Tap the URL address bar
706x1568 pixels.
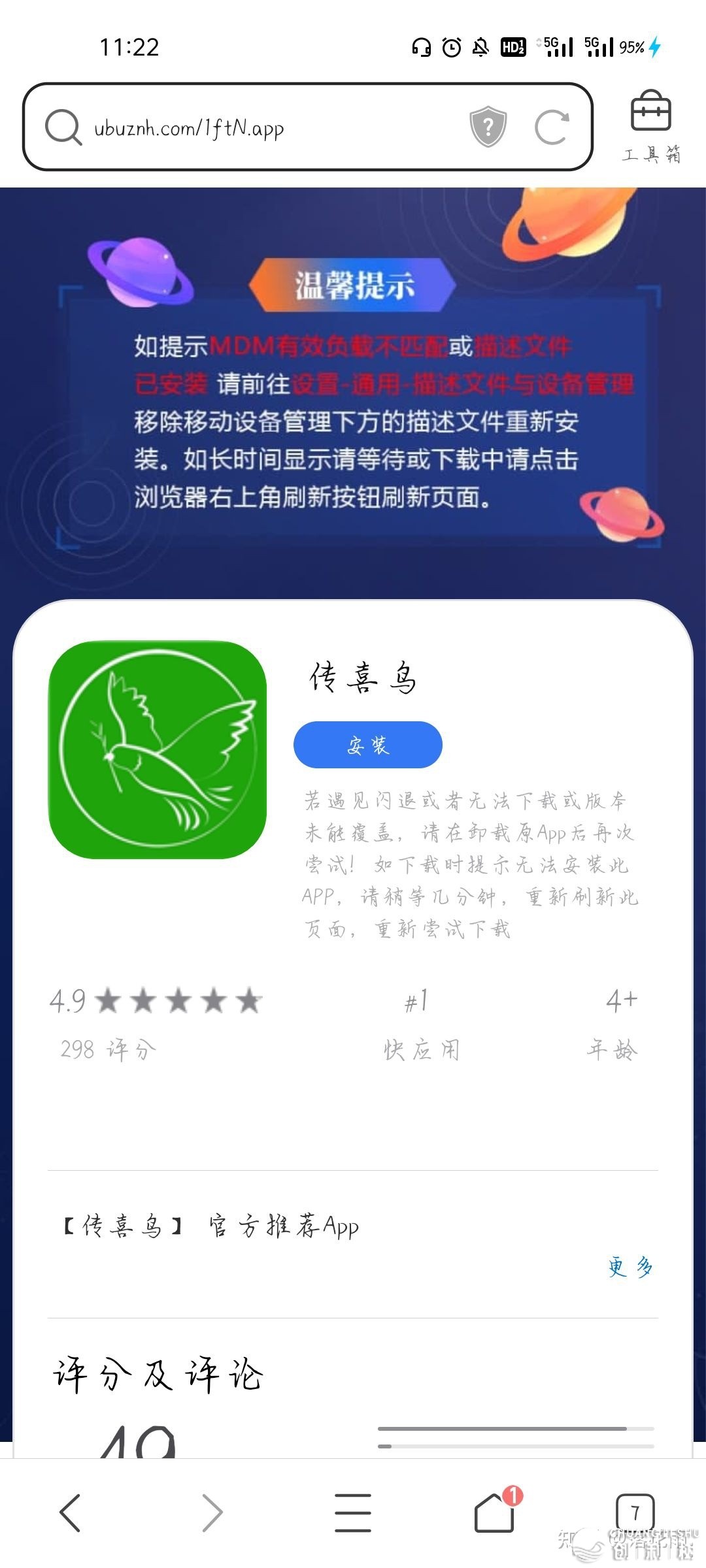[261, 127]
